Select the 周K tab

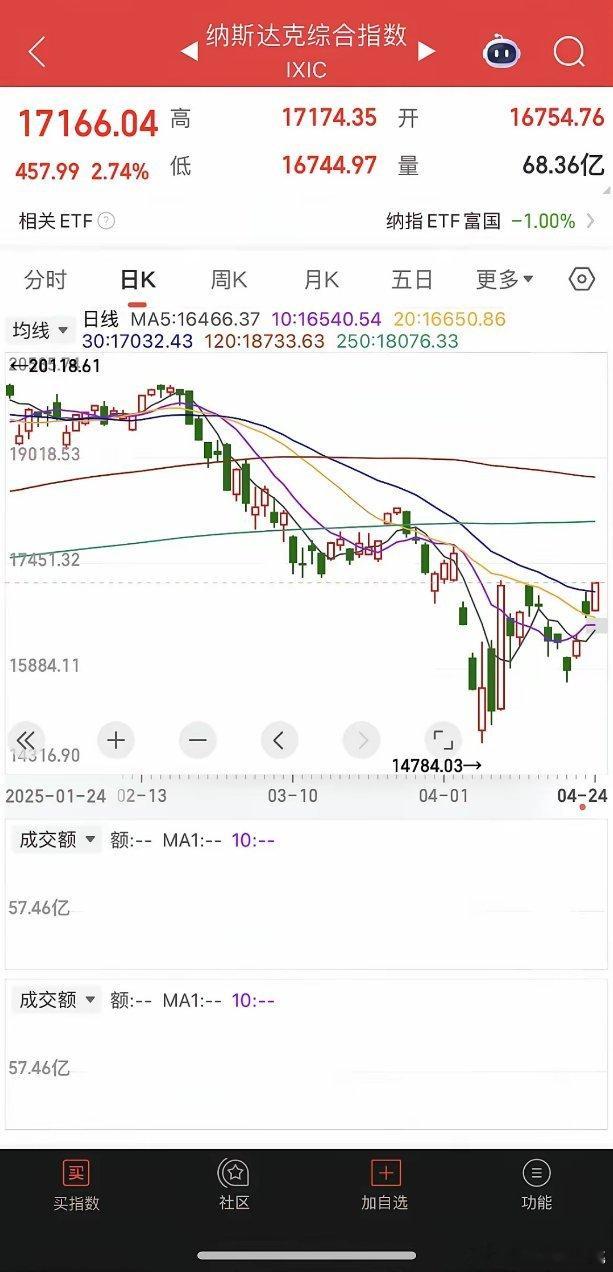click(x=229, y=280)
